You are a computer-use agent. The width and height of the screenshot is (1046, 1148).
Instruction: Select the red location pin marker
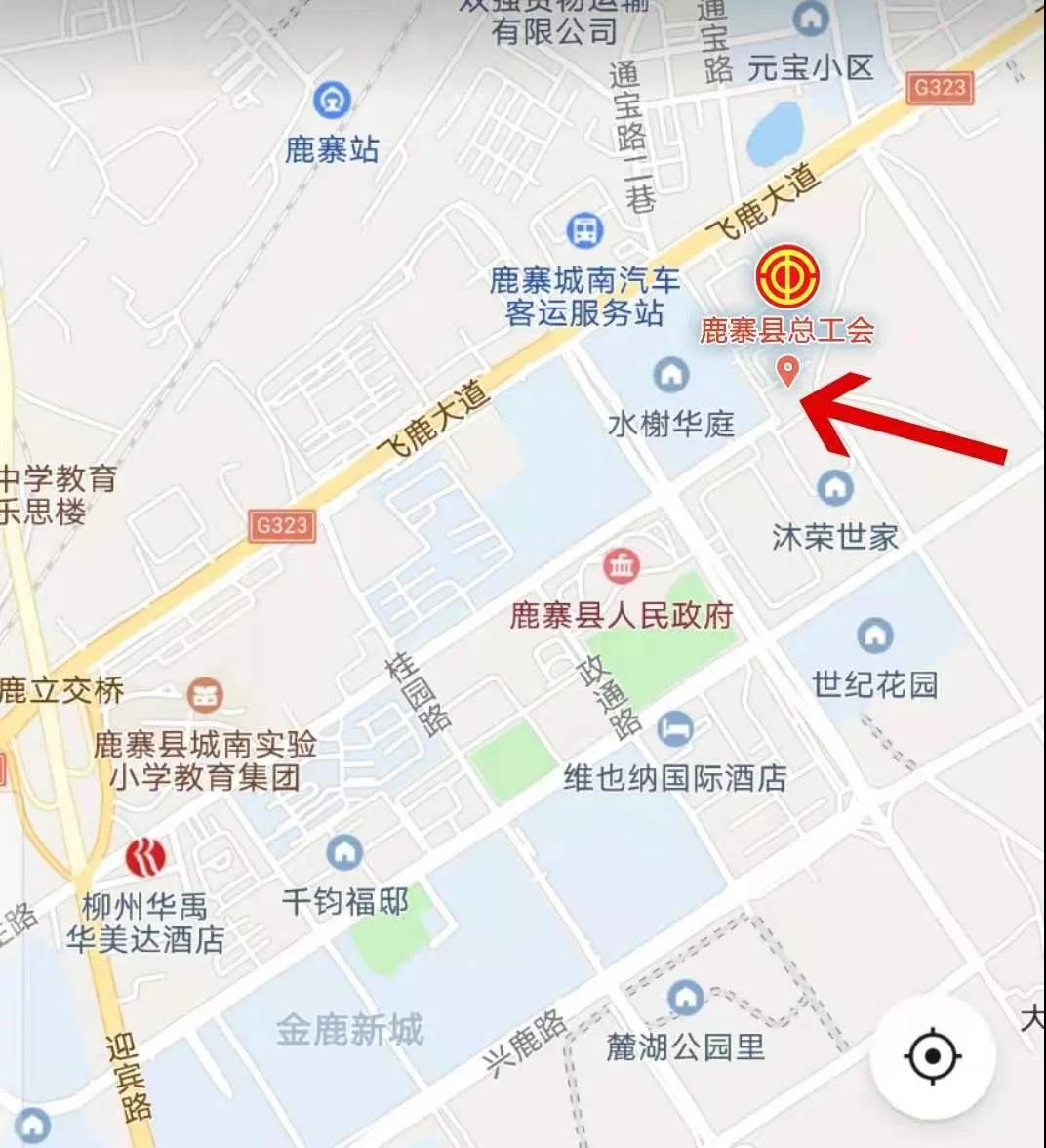(x=787, y=370)
